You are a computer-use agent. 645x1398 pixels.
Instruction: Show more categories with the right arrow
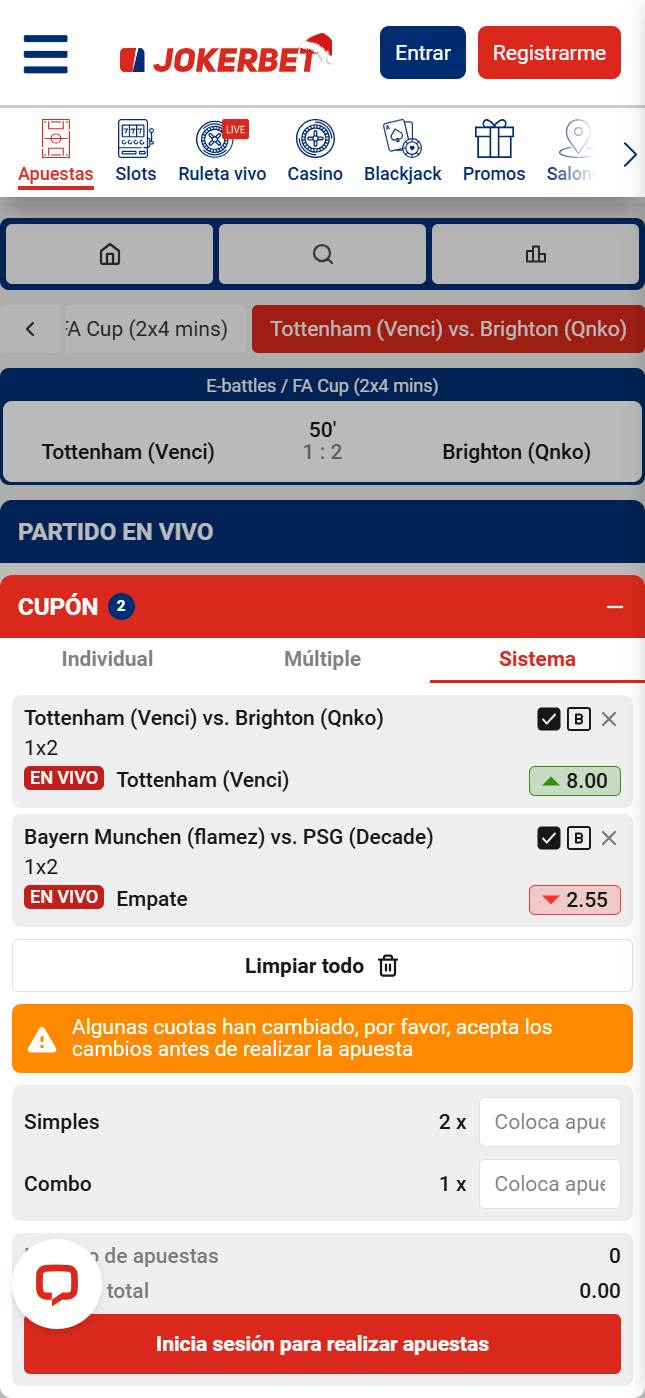629,155
